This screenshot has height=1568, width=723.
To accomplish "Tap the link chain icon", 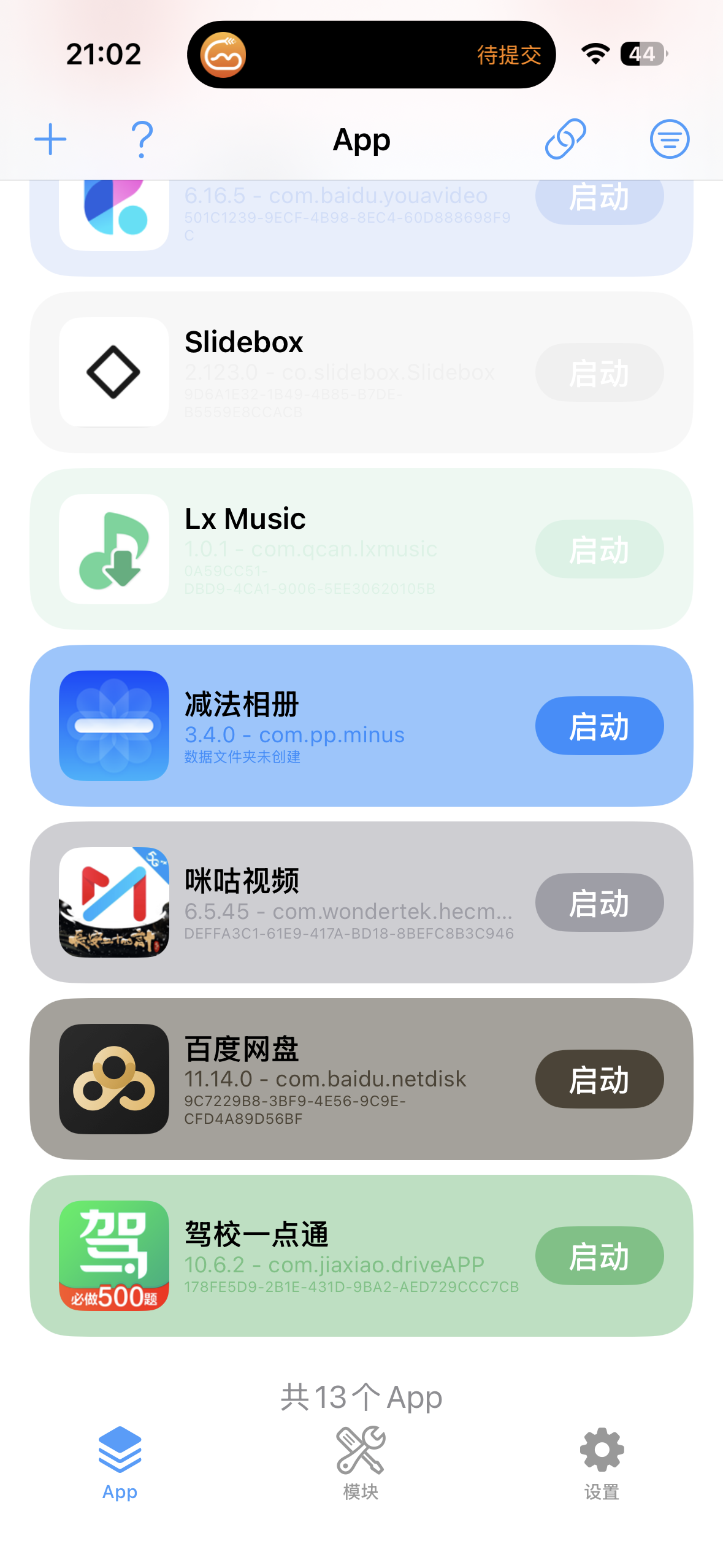I will pyautogui.click(x=565, y=139).
